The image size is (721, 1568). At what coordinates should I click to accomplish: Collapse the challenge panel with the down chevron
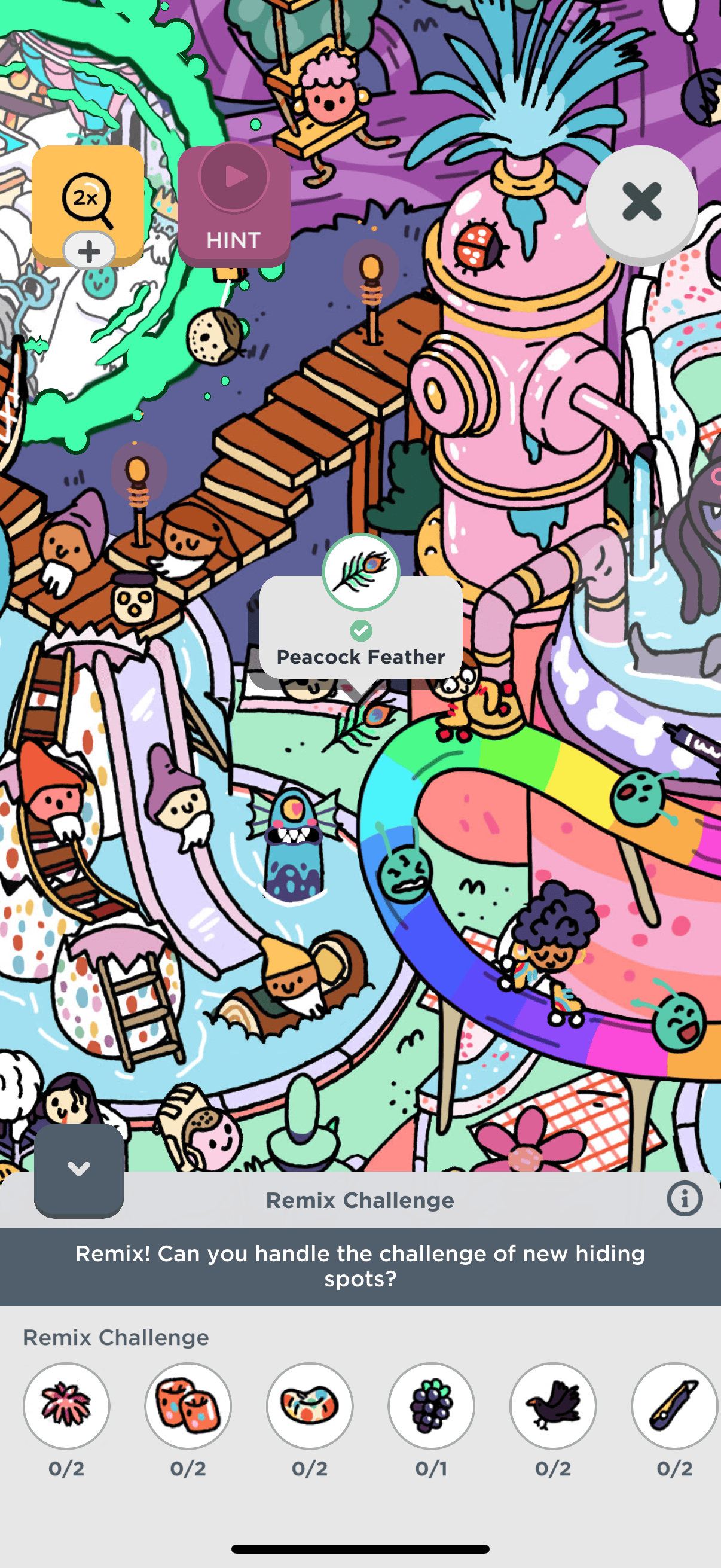point(78,1169)
